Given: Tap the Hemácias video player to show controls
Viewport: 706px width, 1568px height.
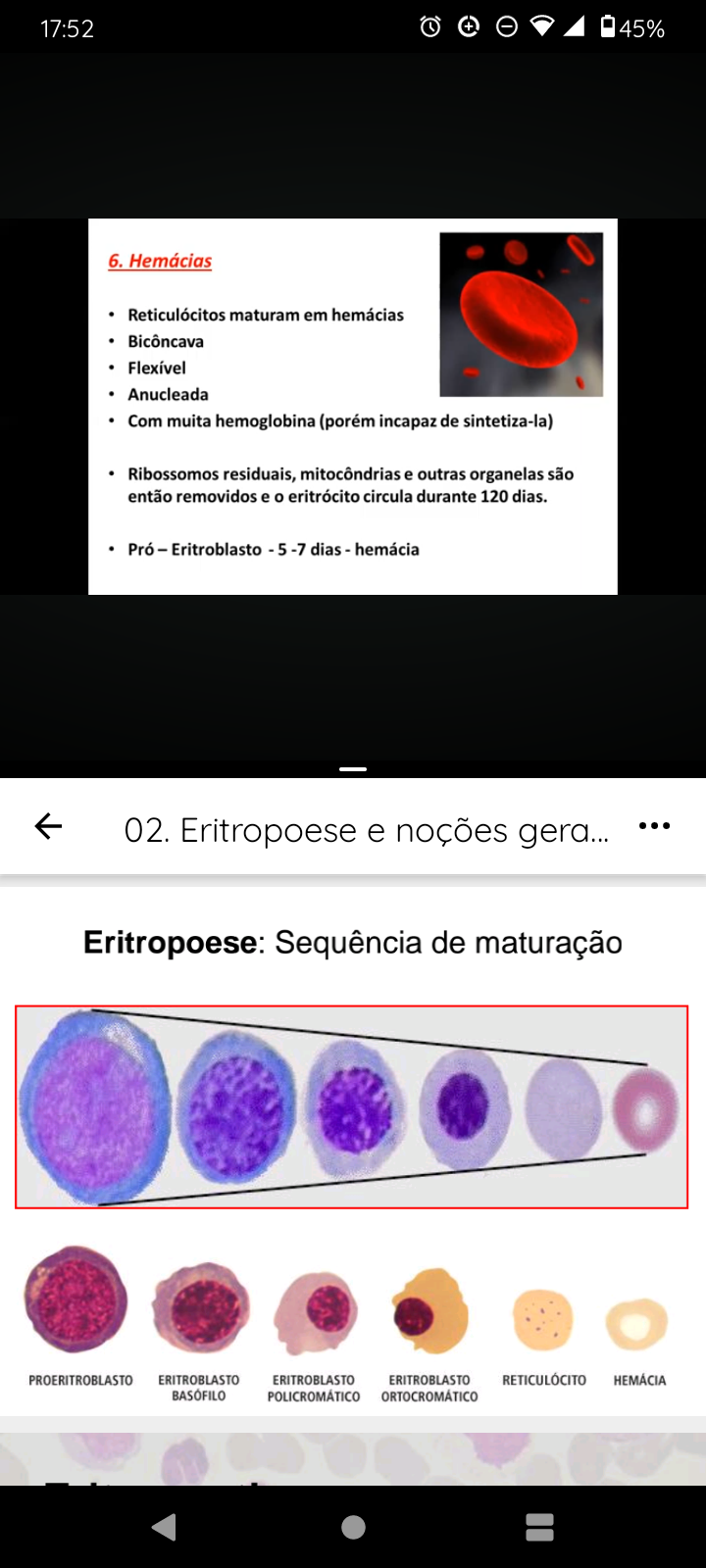Looking at the screenshot, I should [353, 406].
